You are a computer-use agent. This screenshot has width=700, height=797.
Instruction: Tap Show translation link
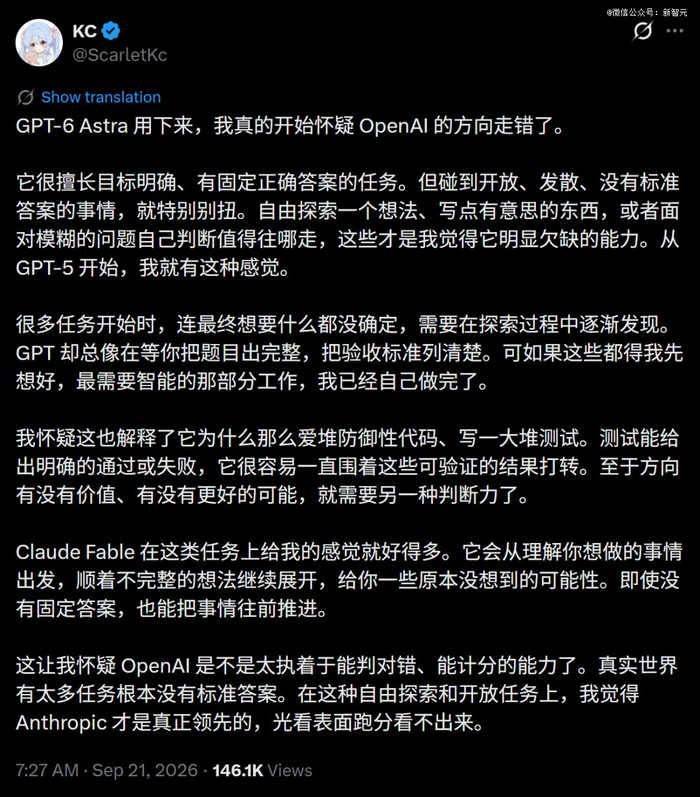click(x=101, y=97)
